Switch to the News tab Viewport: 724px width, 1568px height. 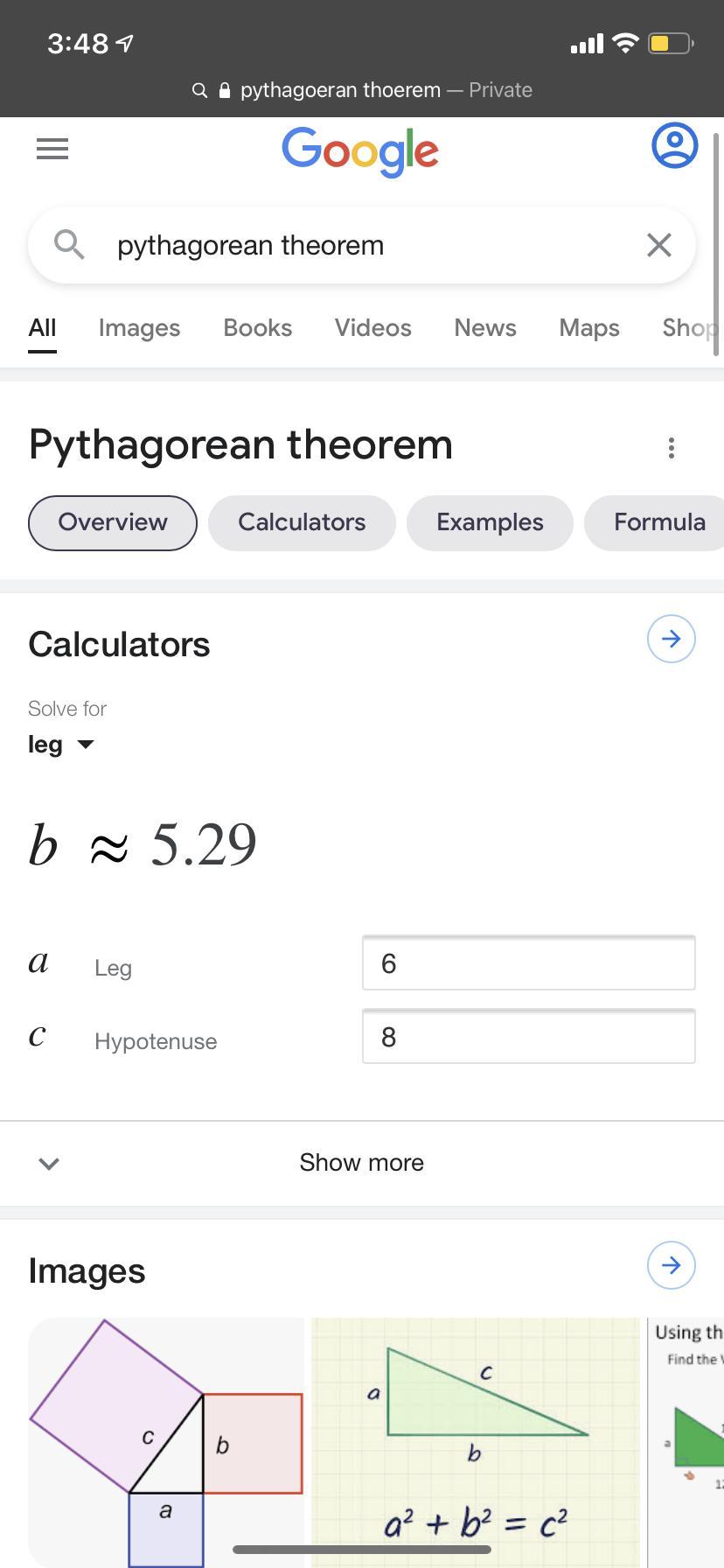tap(484, 328)
